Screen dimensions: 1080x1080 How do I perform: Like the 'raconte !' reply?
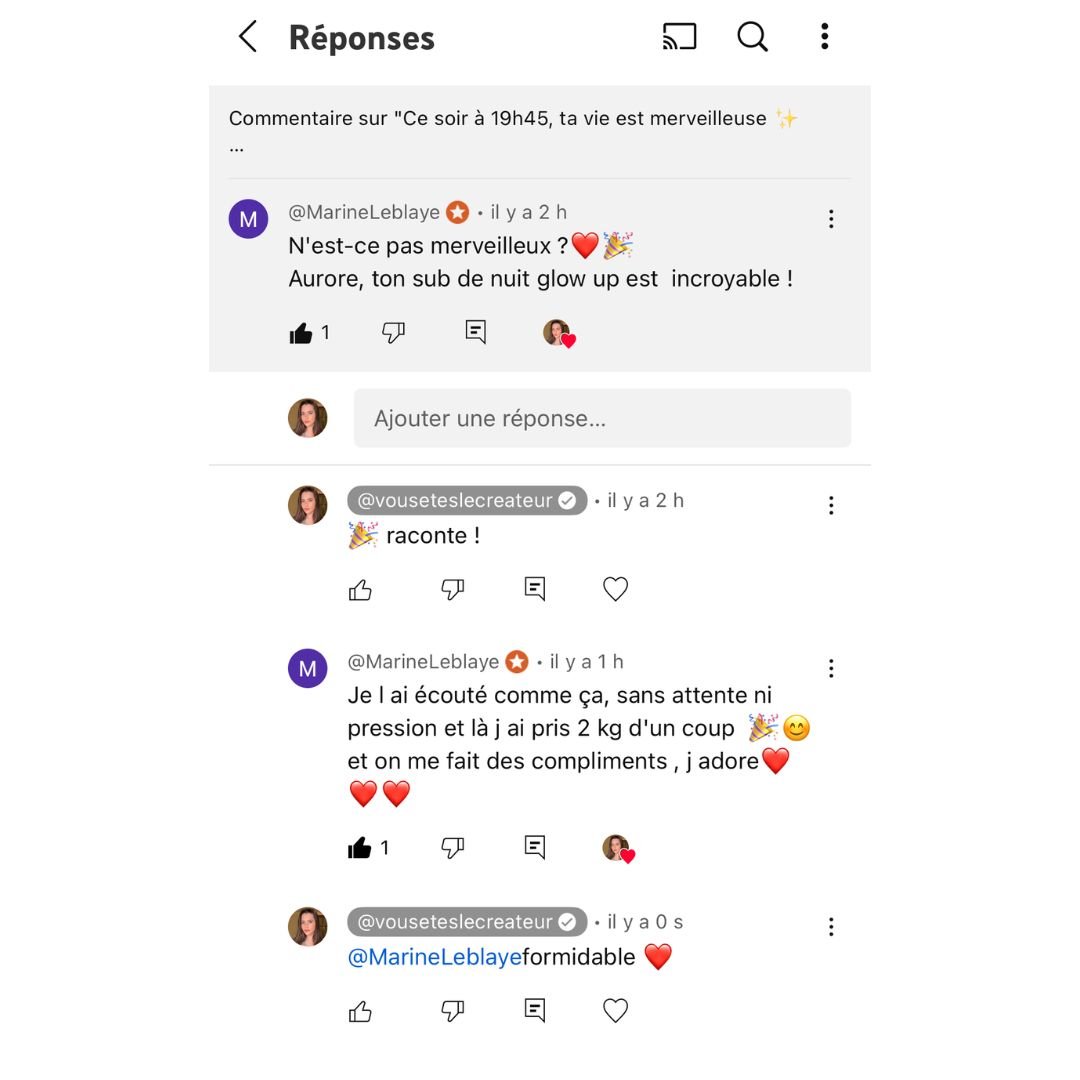pyautogui.click(x=360, y=590)
